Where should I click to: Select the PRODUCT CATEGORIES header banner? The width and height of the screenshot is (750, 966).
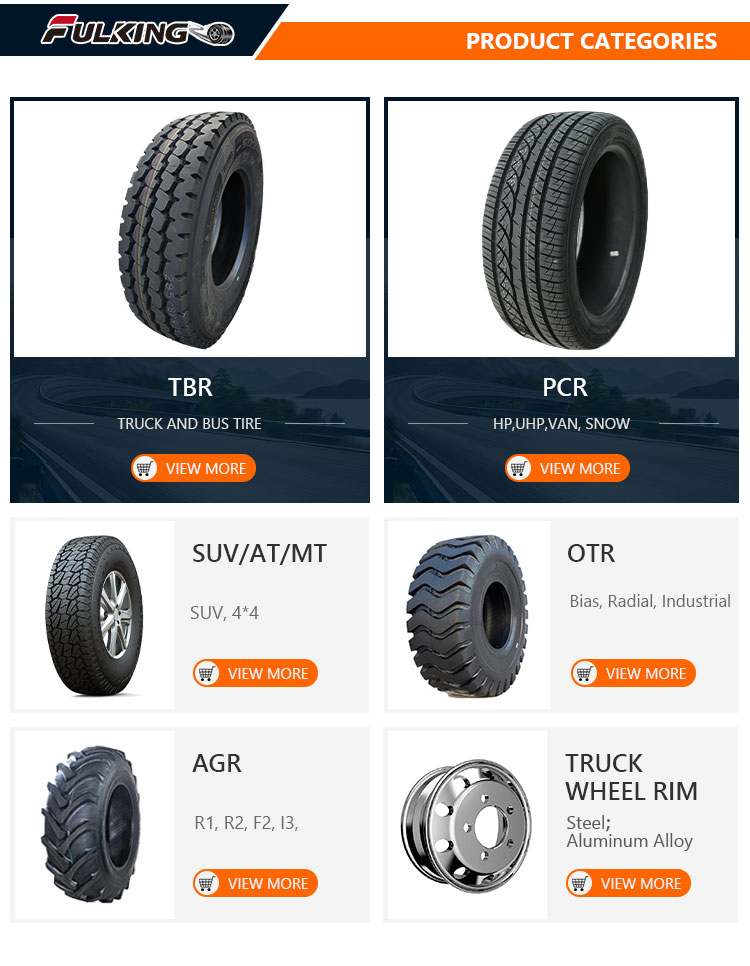click(591, 41)
